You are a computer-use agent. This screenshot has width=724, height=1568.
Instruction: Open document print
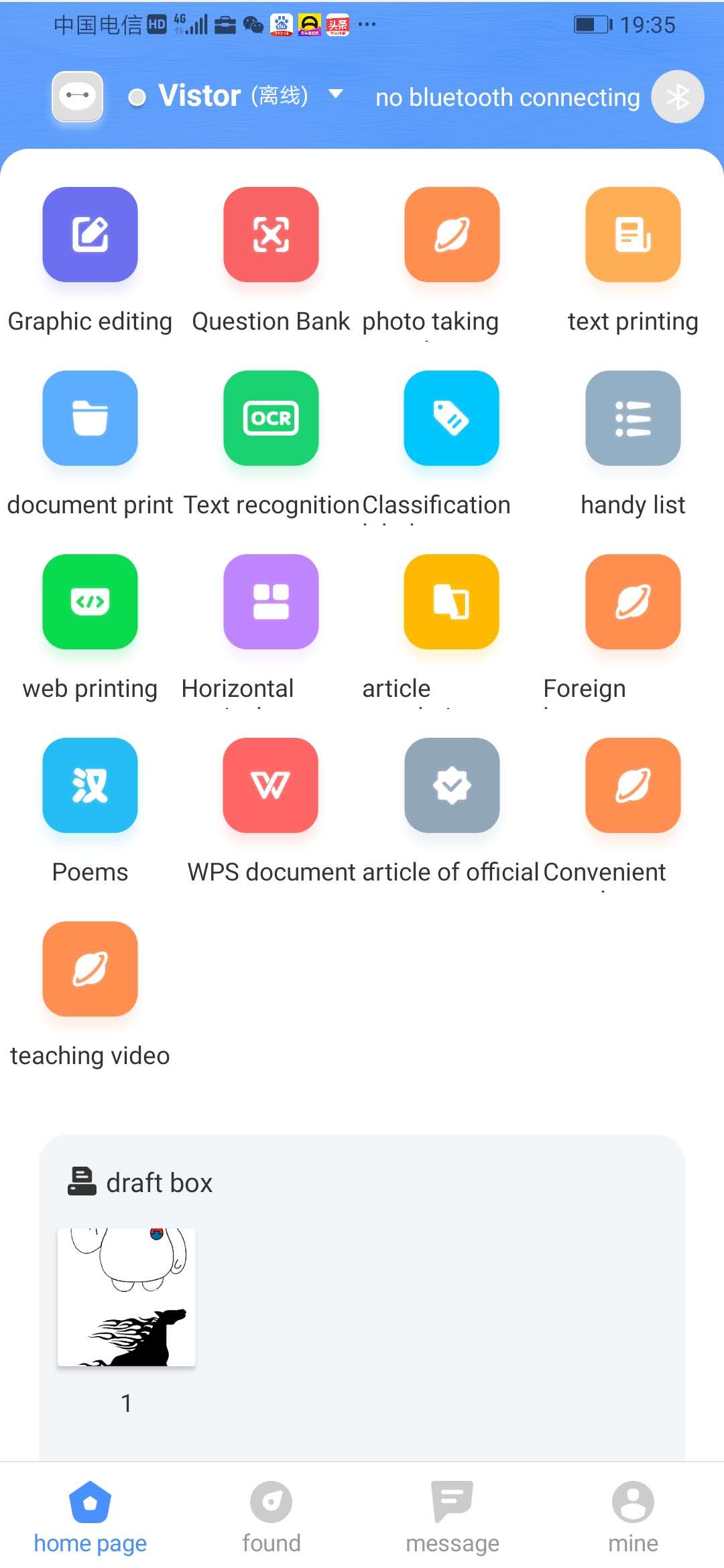click(90, 419)
